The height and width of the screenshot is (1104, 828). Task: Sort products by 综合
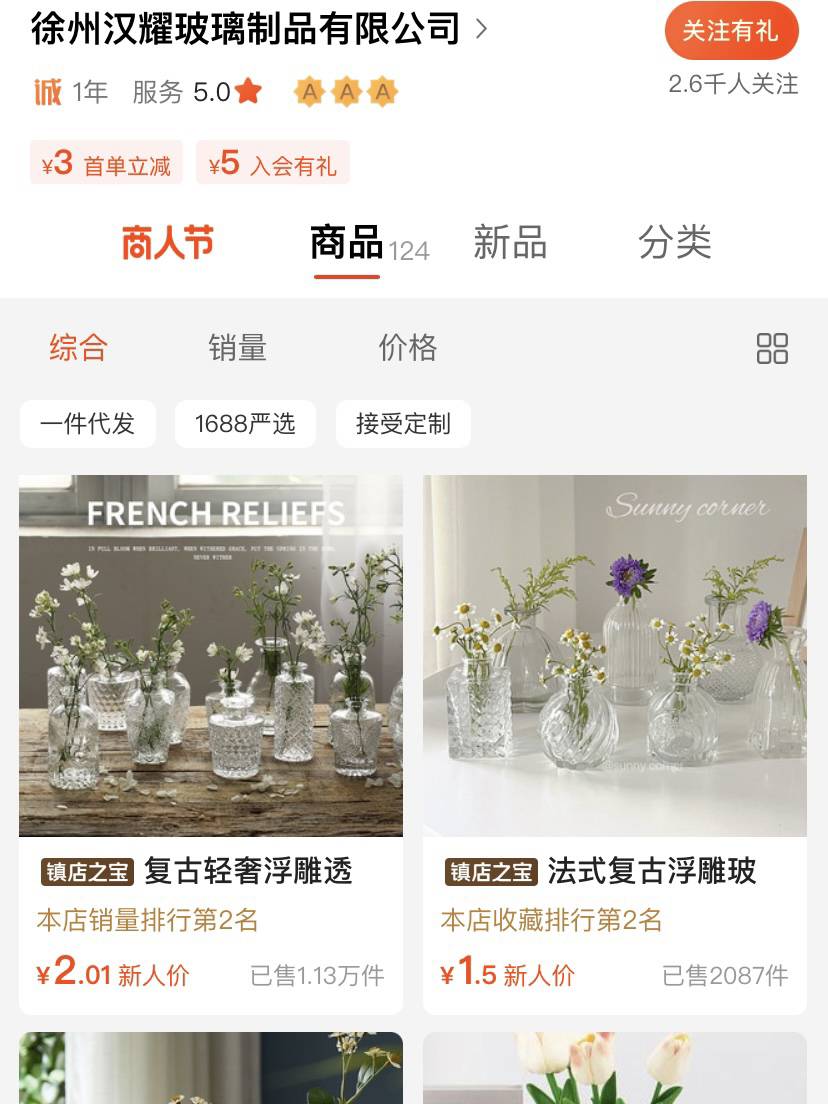(78, 348)
